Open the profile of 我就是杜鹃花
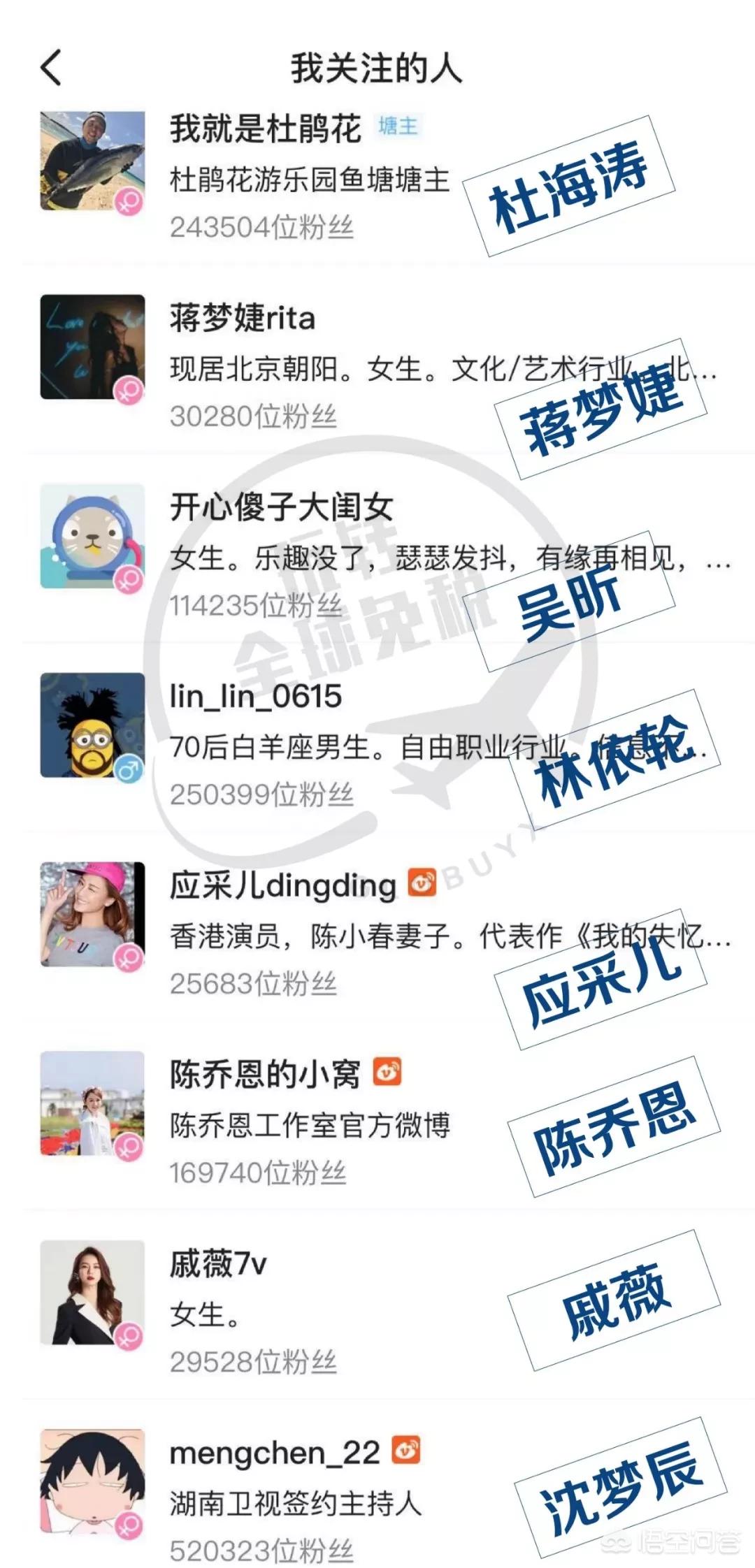The image size is (755, 1568). [x=377, y=177]
